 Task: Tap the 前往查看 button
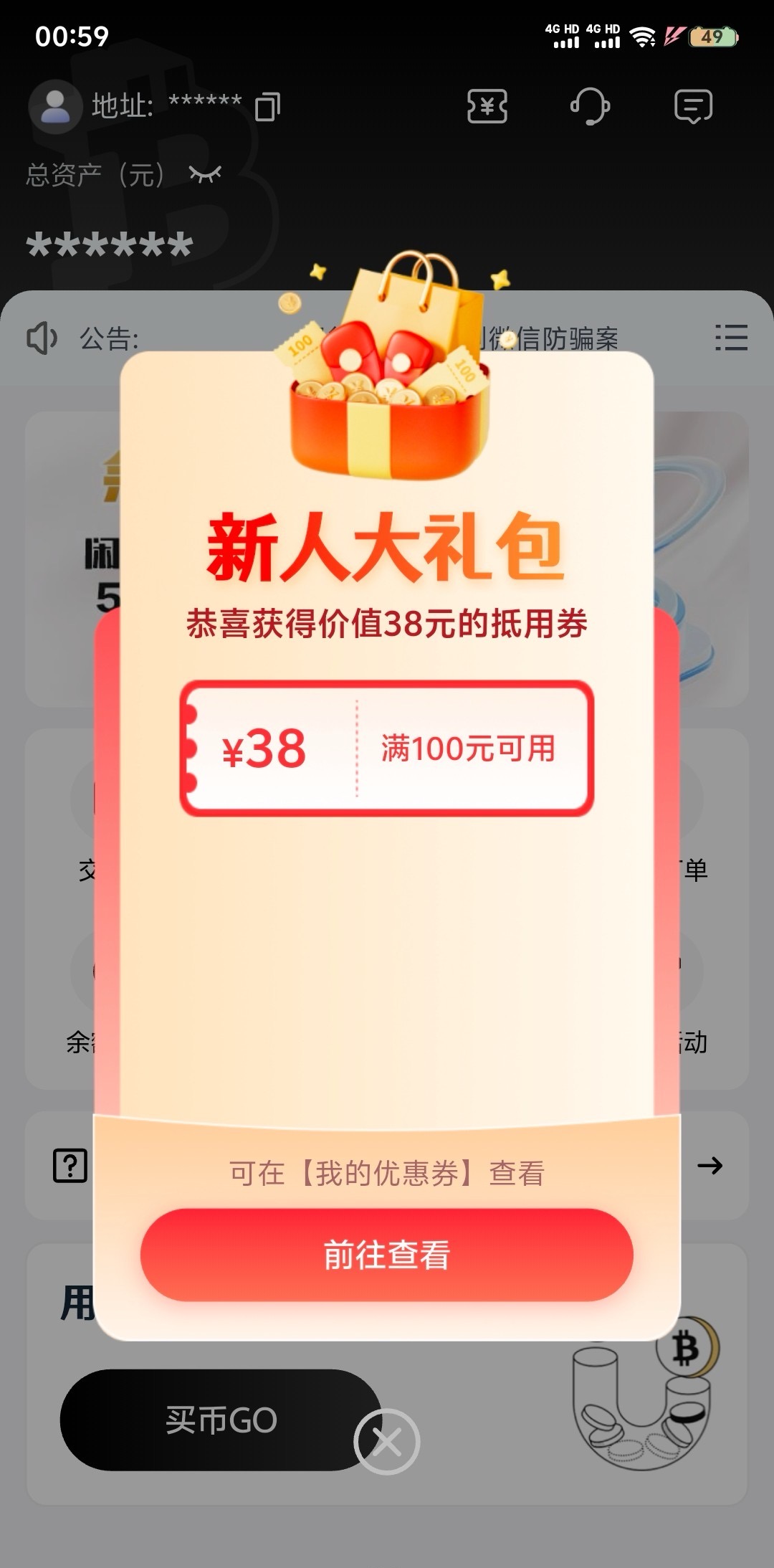(x=386, y=1255)
